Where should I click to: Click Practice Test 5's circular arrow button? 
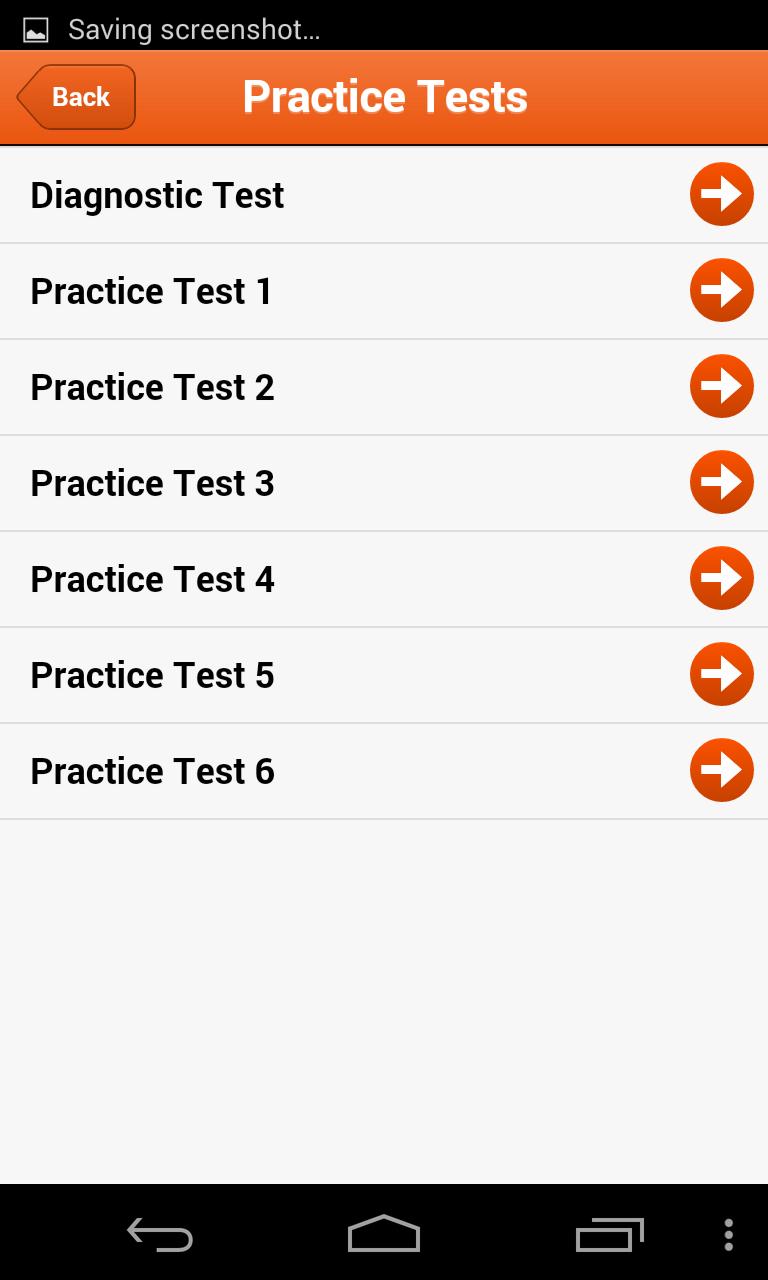tap(721, 674)
